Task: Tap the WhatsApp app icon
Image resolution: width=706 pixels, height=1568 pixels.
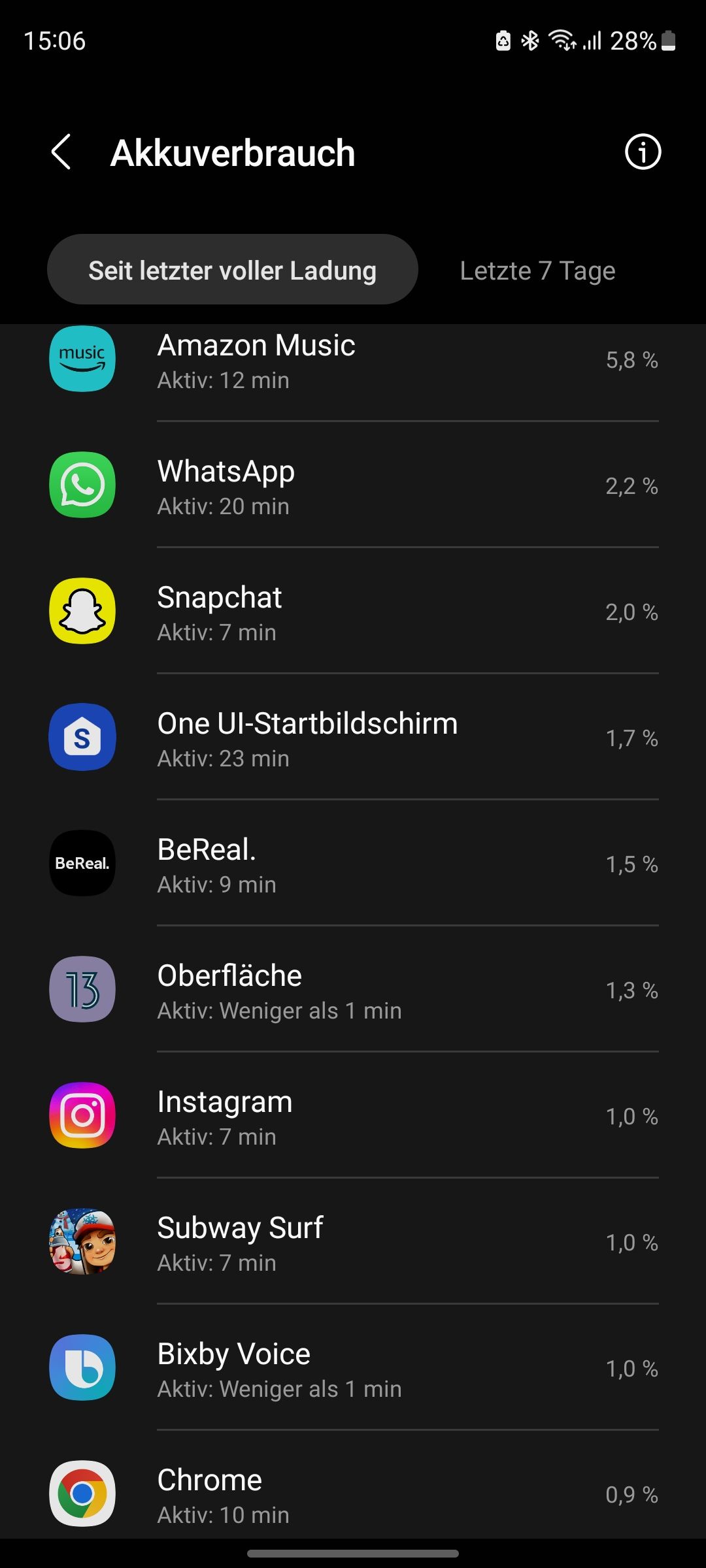Action: tap(82, 486)
